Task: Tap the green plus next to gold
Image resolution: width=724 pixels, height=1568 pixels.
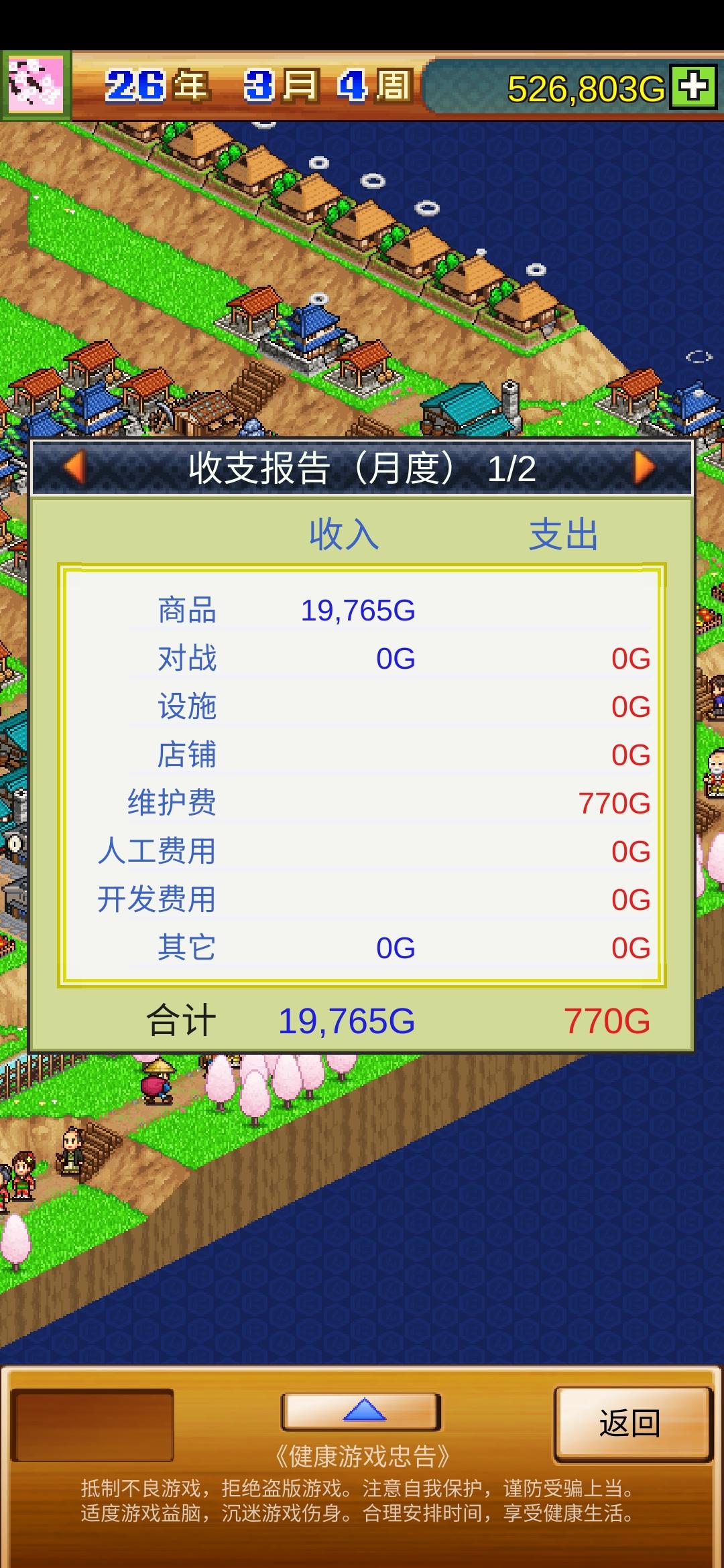Action: click(693, 87)
